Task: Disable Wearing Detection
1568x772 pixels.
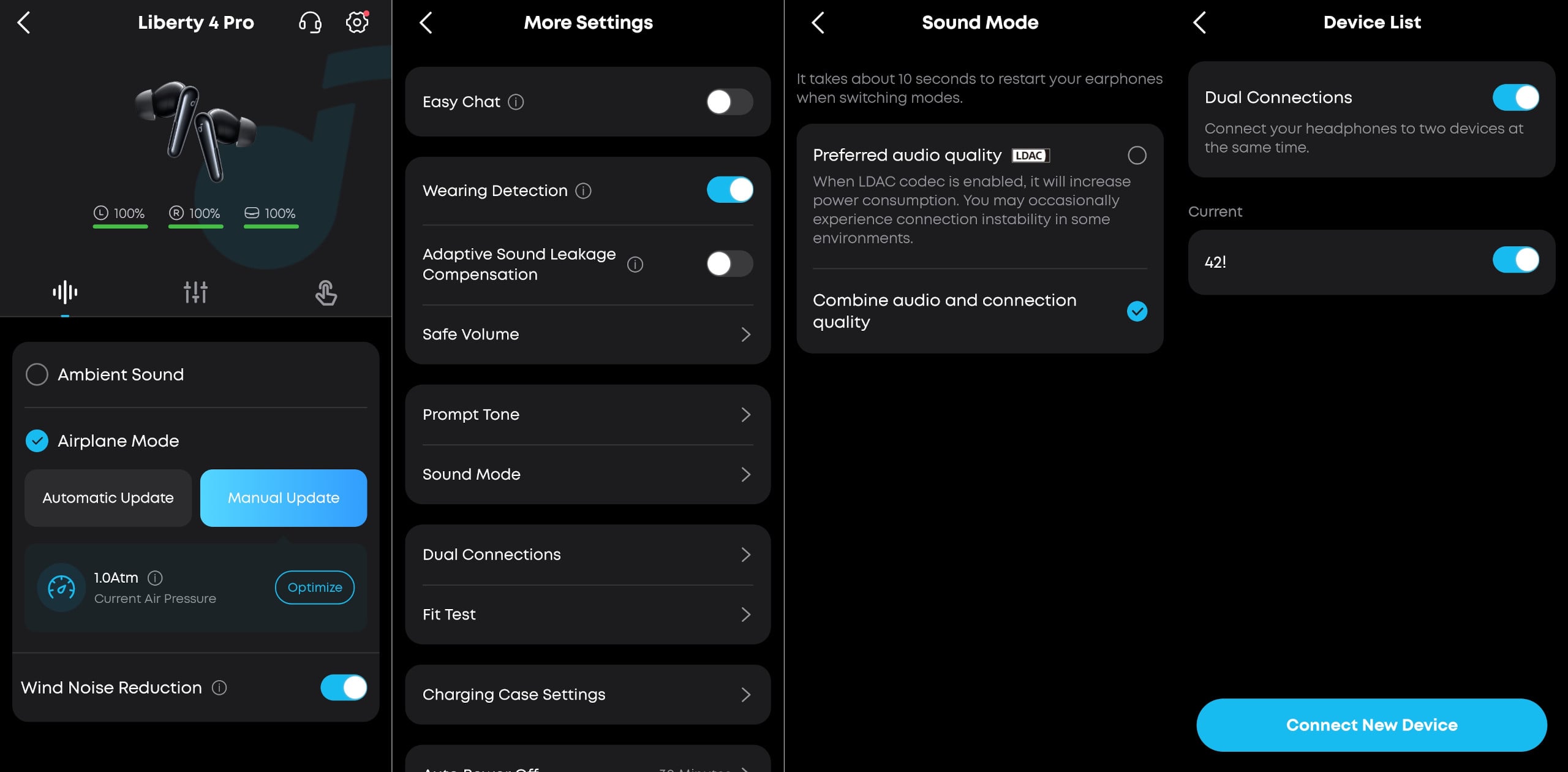Action: tap(729, 190)
